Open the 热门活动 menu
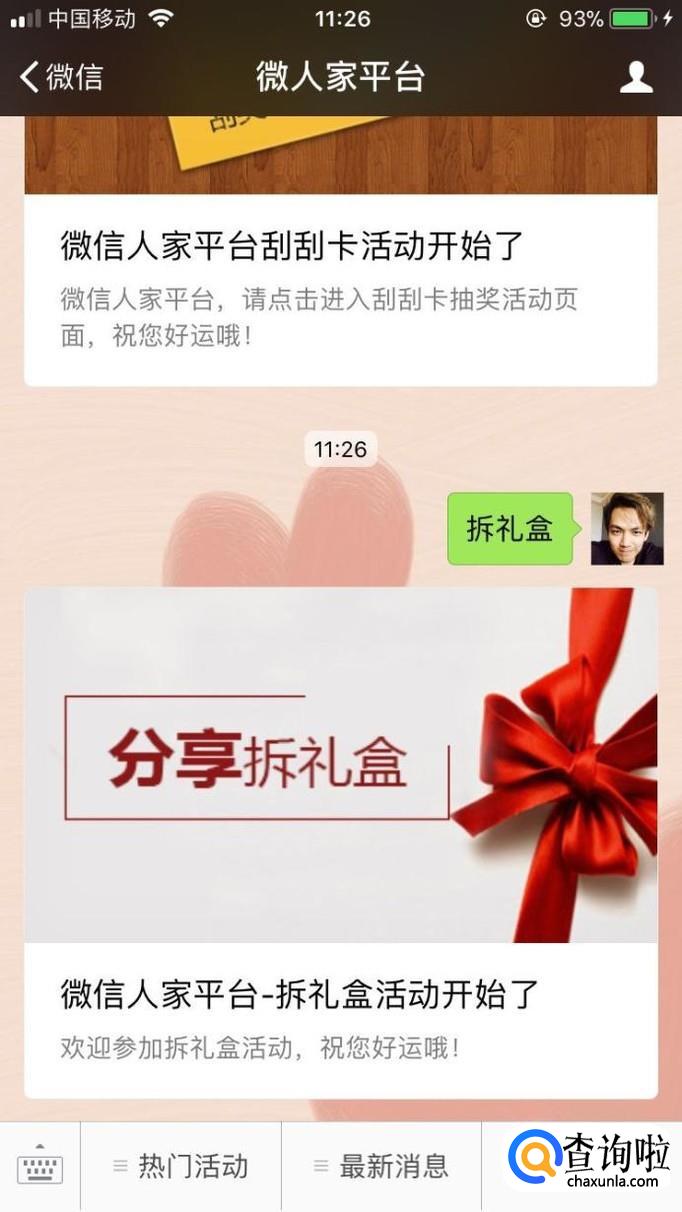Screen dimensions: 682x1212 click(x=181, y=1166)
